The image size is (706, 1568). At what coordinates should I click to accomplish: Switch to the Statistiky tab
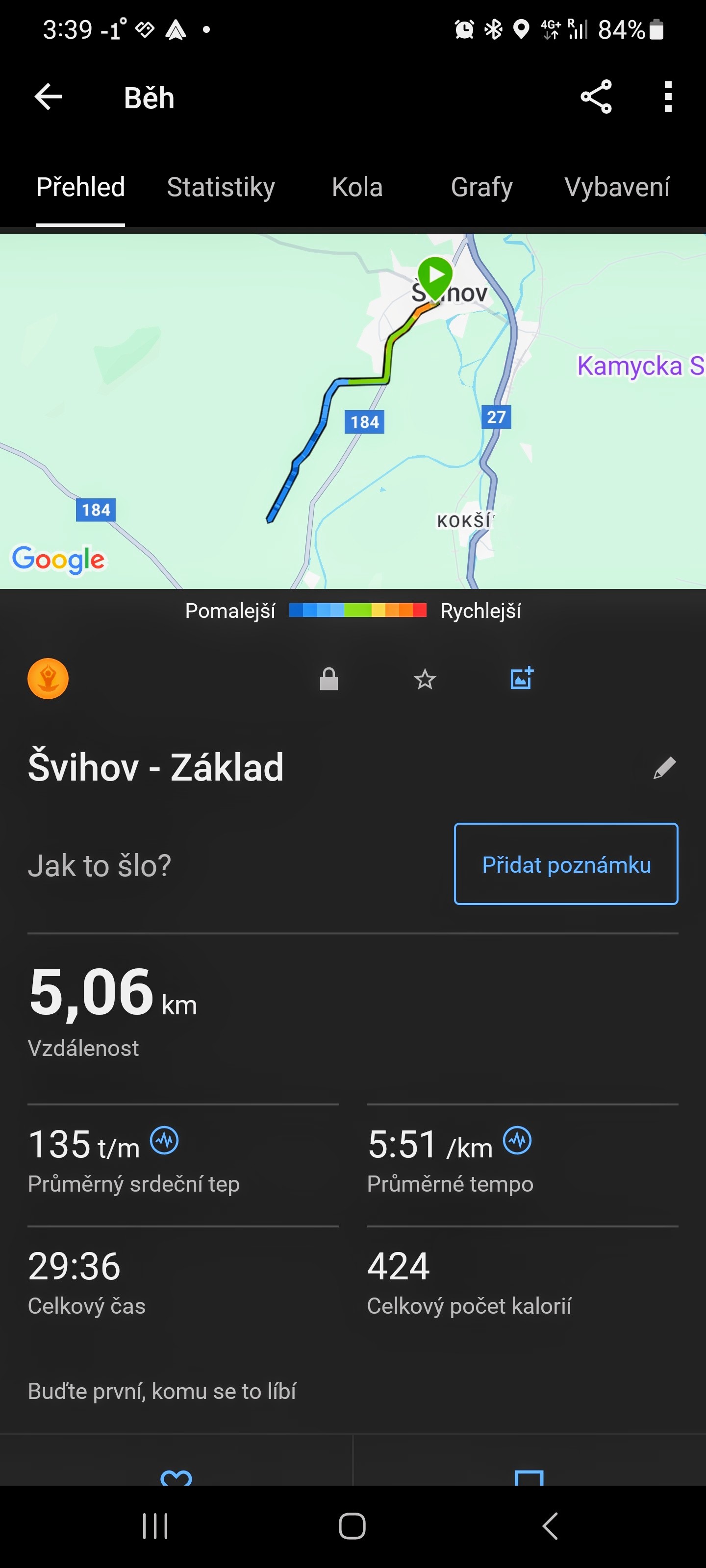pyautogui.click(x=221, y=187)
